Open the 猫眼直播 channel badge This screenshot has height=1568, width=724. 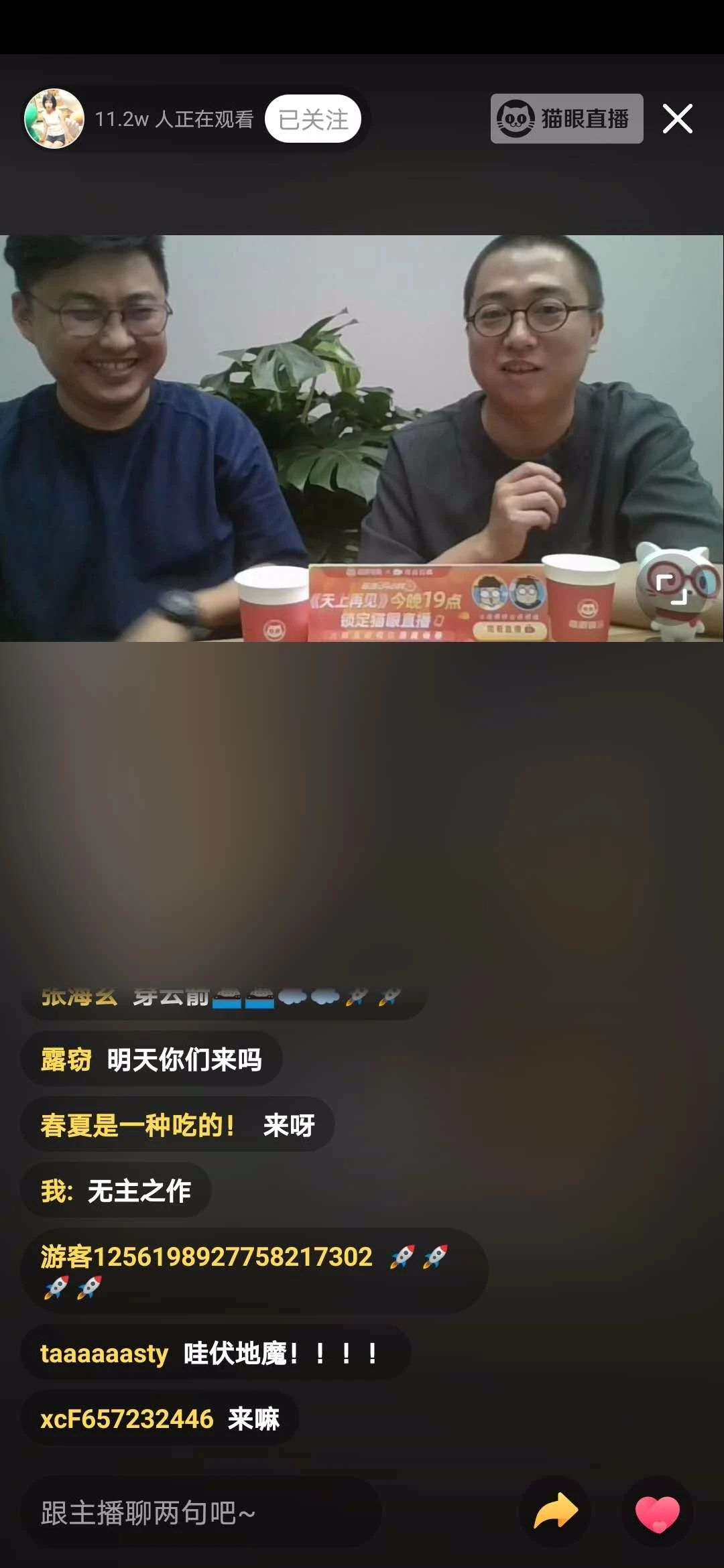[566, 119]
